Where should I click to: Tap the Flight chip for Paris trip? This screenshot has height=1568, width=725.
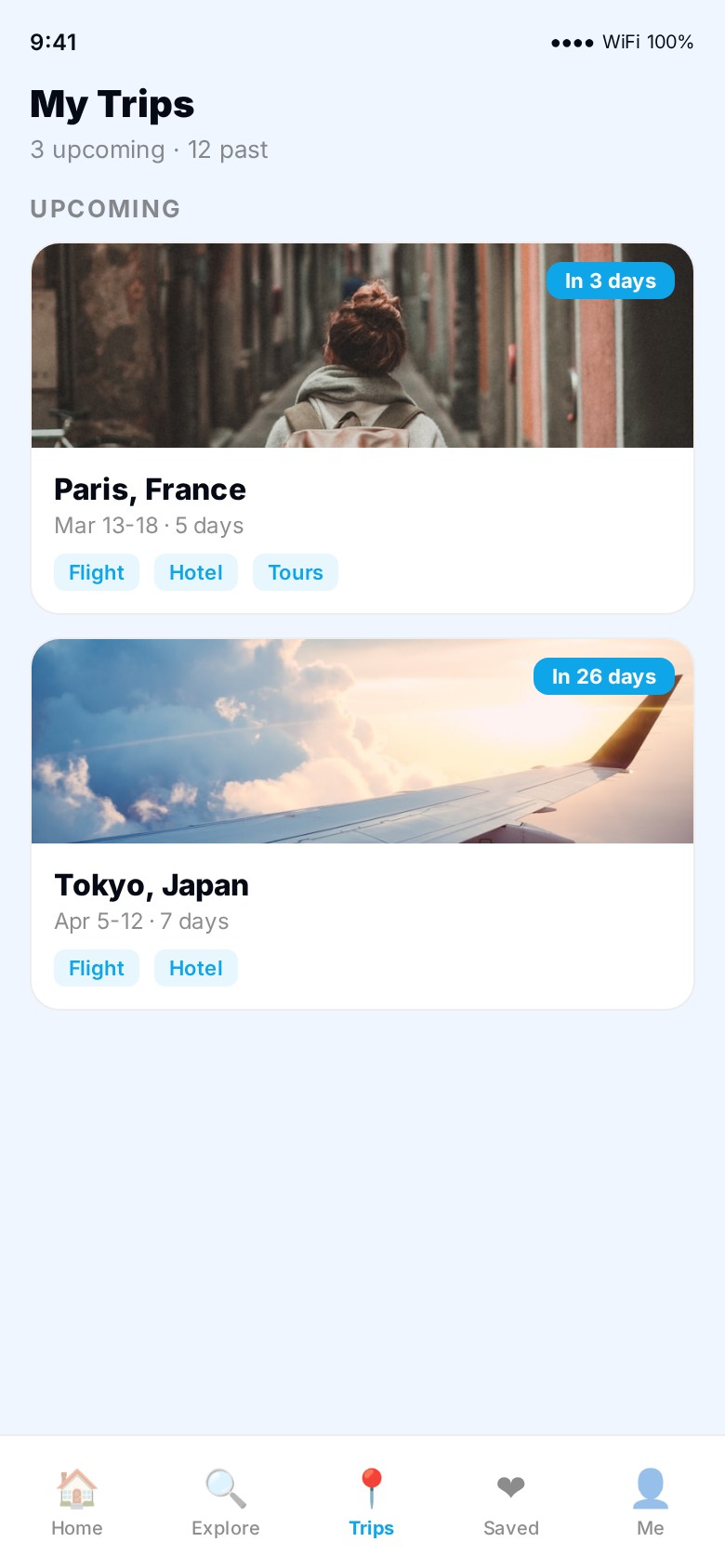pos(97,572)
